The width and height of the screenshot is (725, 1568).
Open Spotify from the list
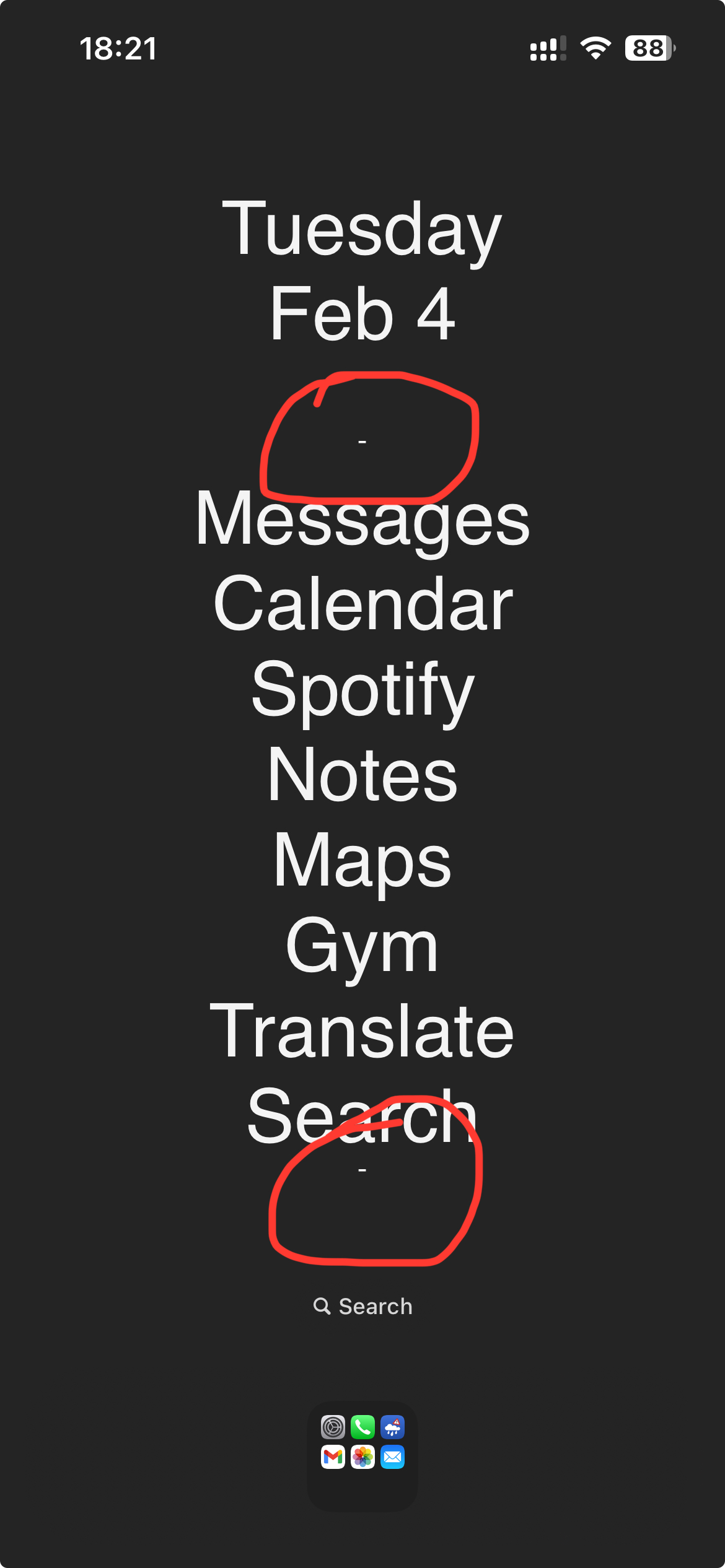click(x=362, y=689)
